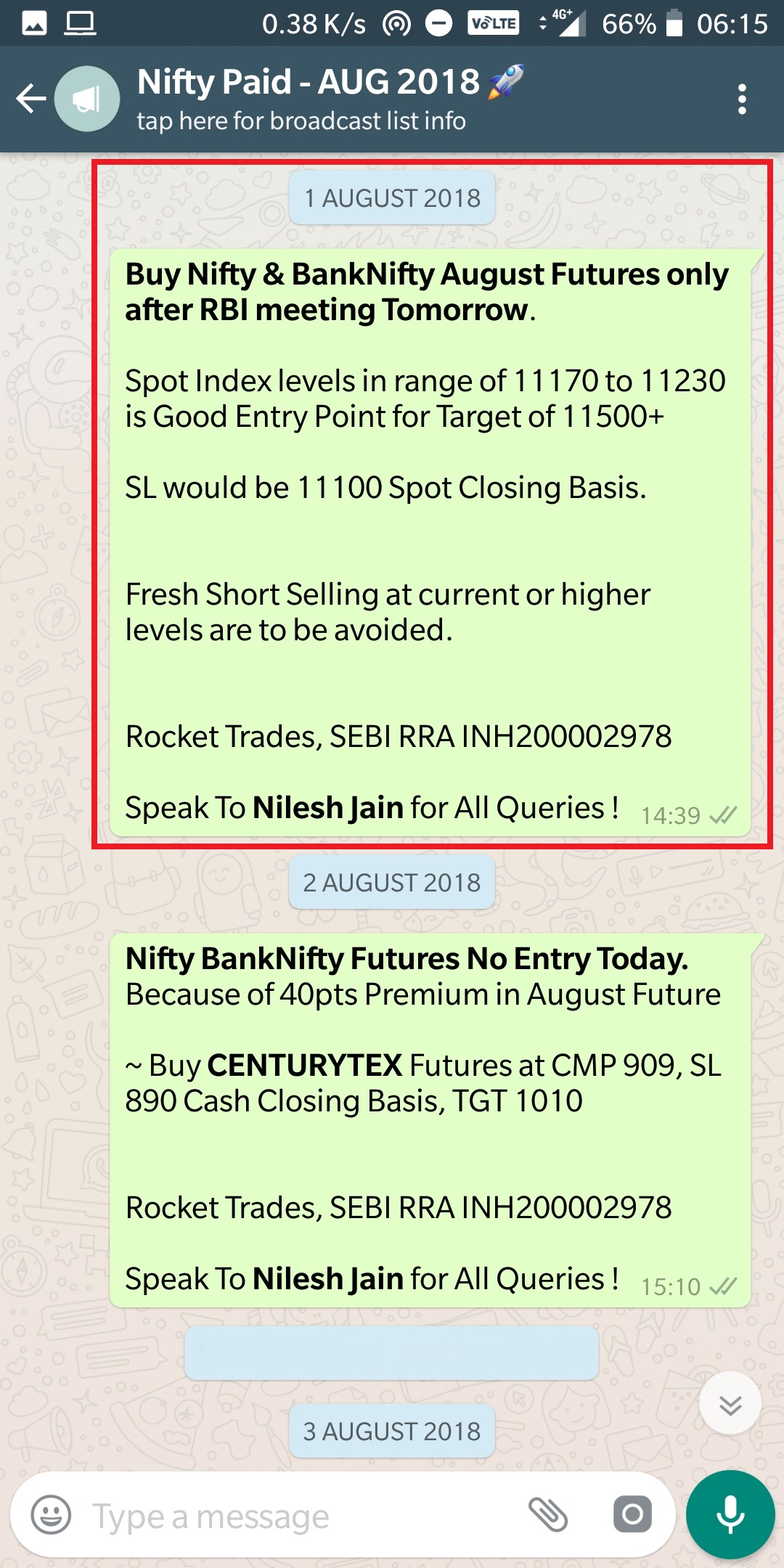Attach a file with the paperclip
Viewport: 784px width, 1568px height.
pyautogui.click(x=547, y=1515)
